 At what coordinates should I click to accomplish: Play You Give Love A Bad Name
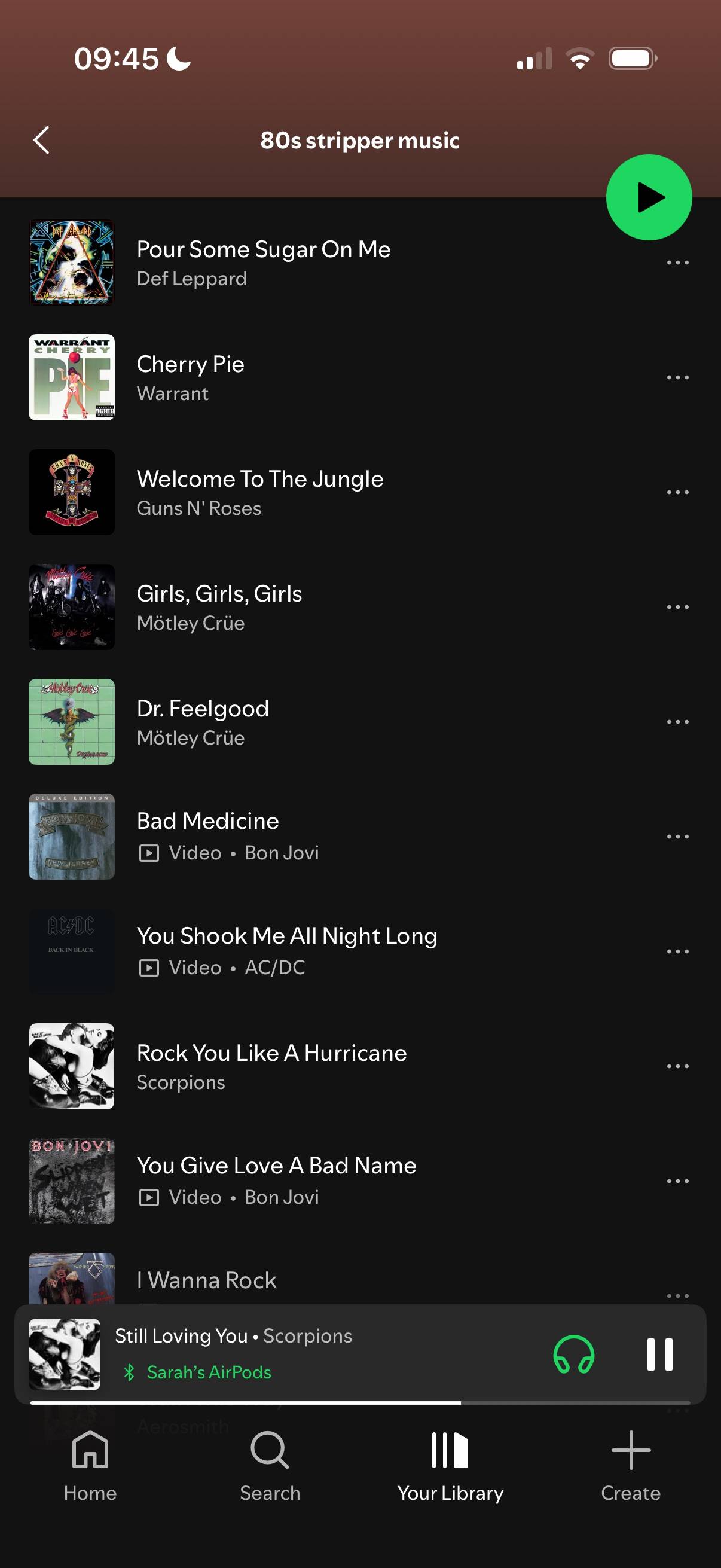360,1181
